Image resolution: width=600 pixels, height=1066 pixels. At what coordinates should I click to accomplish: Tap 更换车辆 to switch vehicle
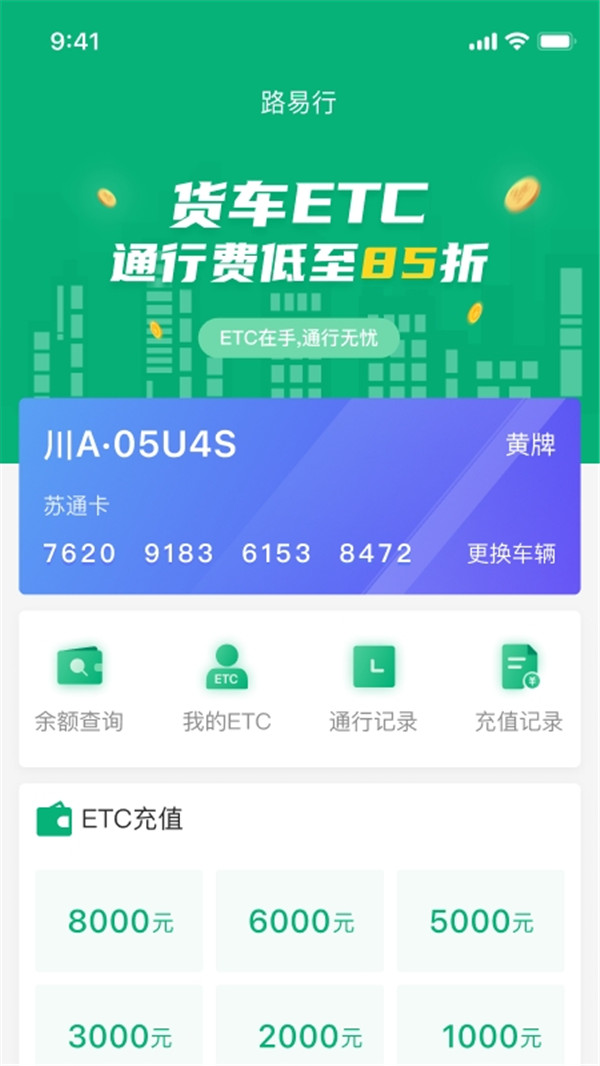pyautogui.click(x=511, y=553)
